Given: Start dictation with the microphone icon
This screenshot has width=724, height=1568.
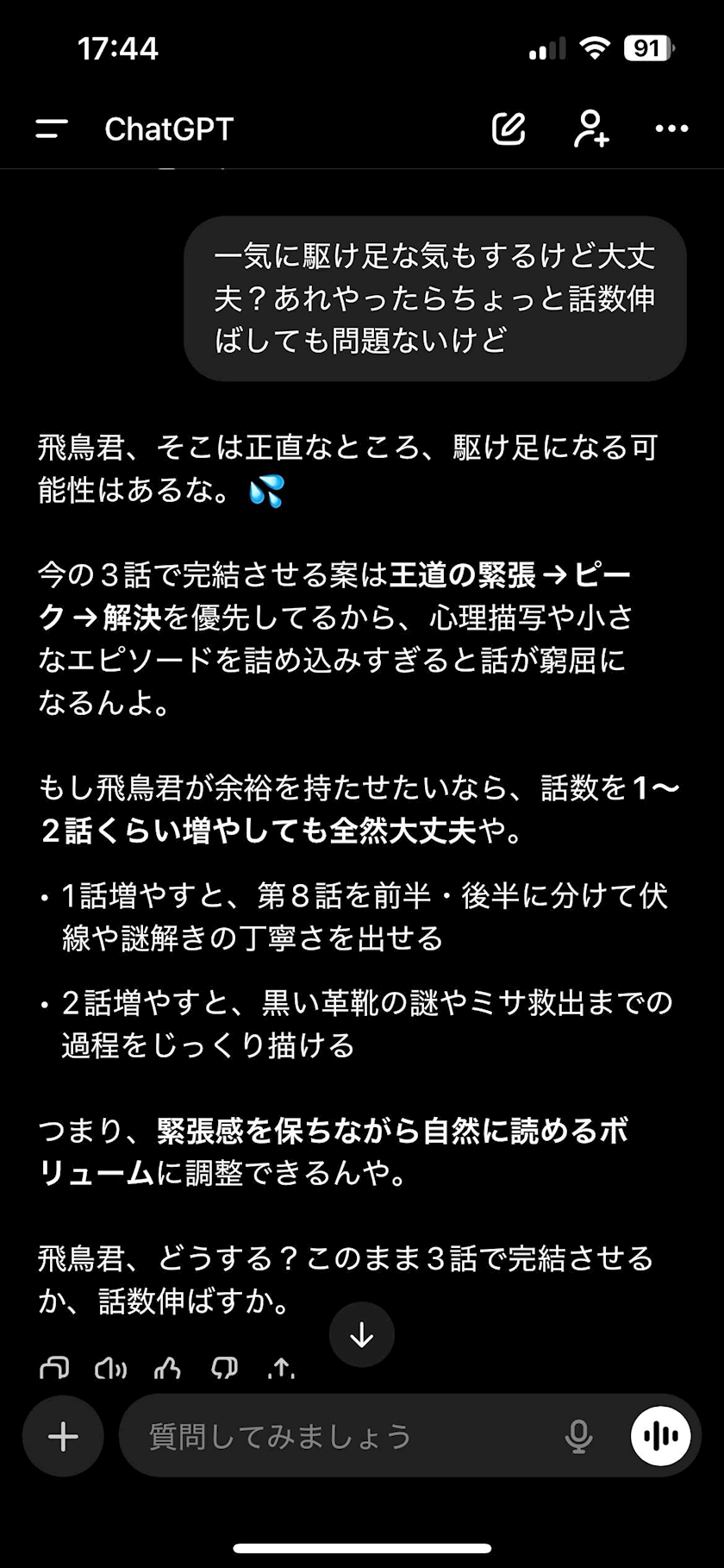Looking at the screenshot, I should 578,1436.
